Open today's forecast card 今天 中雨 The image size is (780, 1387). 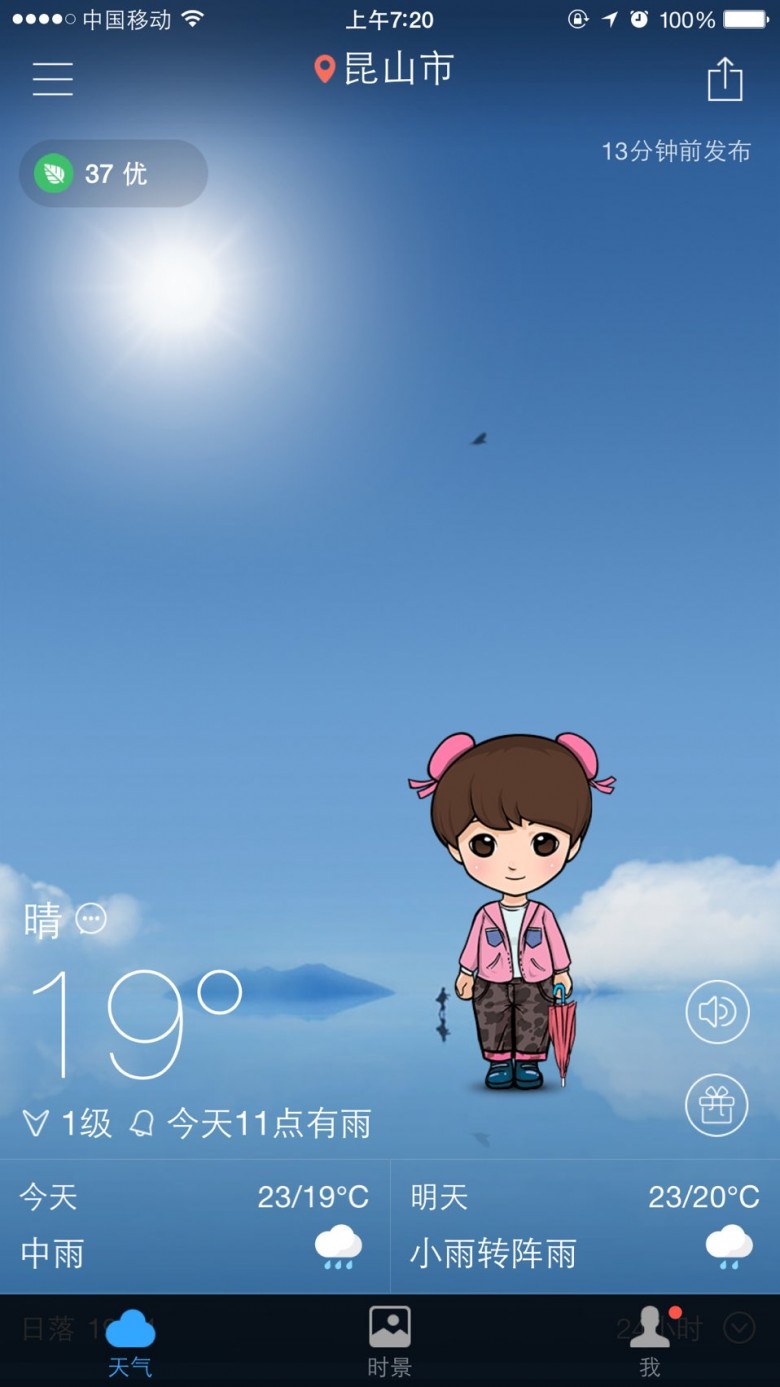194,1227
